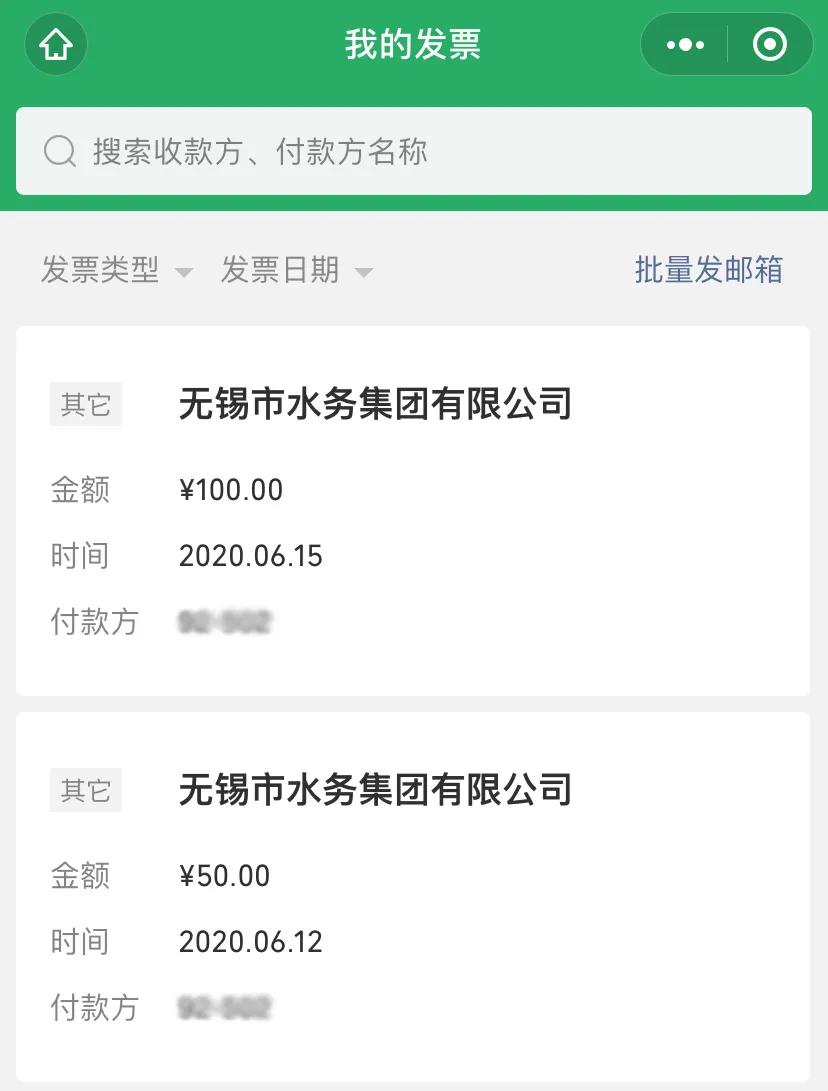Select the title 我的发票 in the header
Viewport: 828px width, 1091px height.
(414, 45)
